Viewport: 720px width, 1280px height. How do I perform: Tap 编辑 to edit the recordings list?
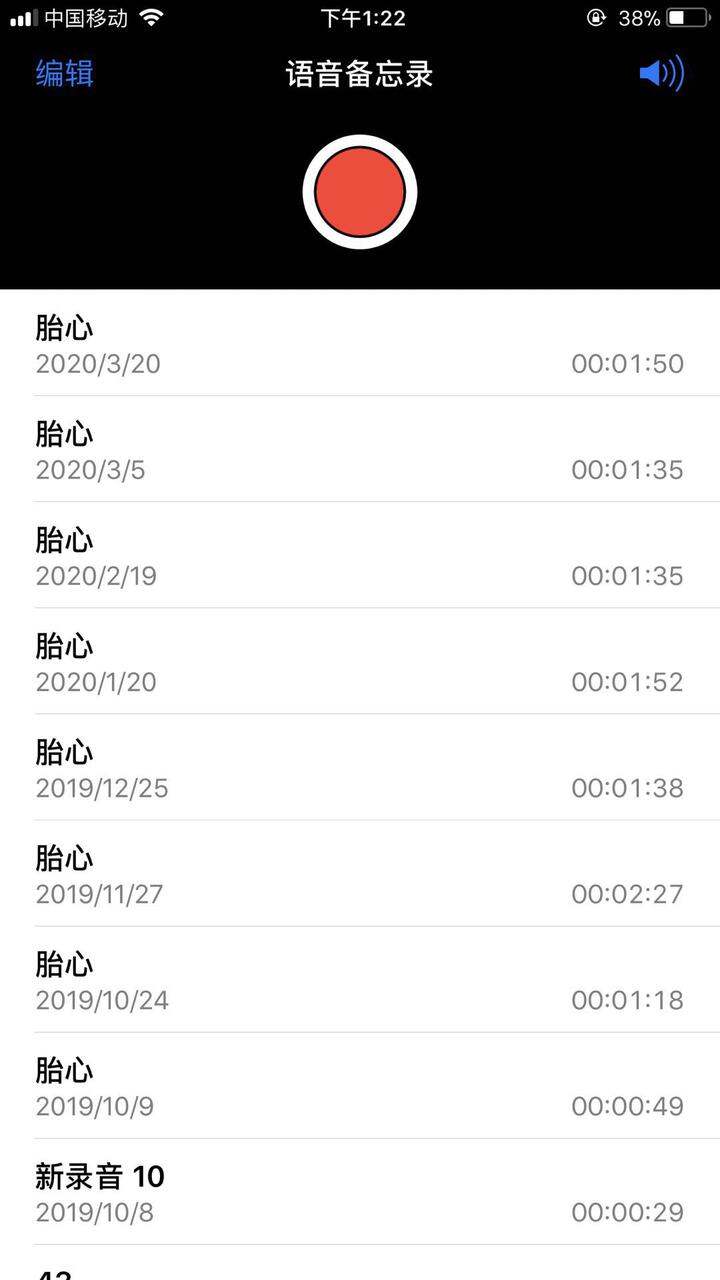tap(65, 74)
